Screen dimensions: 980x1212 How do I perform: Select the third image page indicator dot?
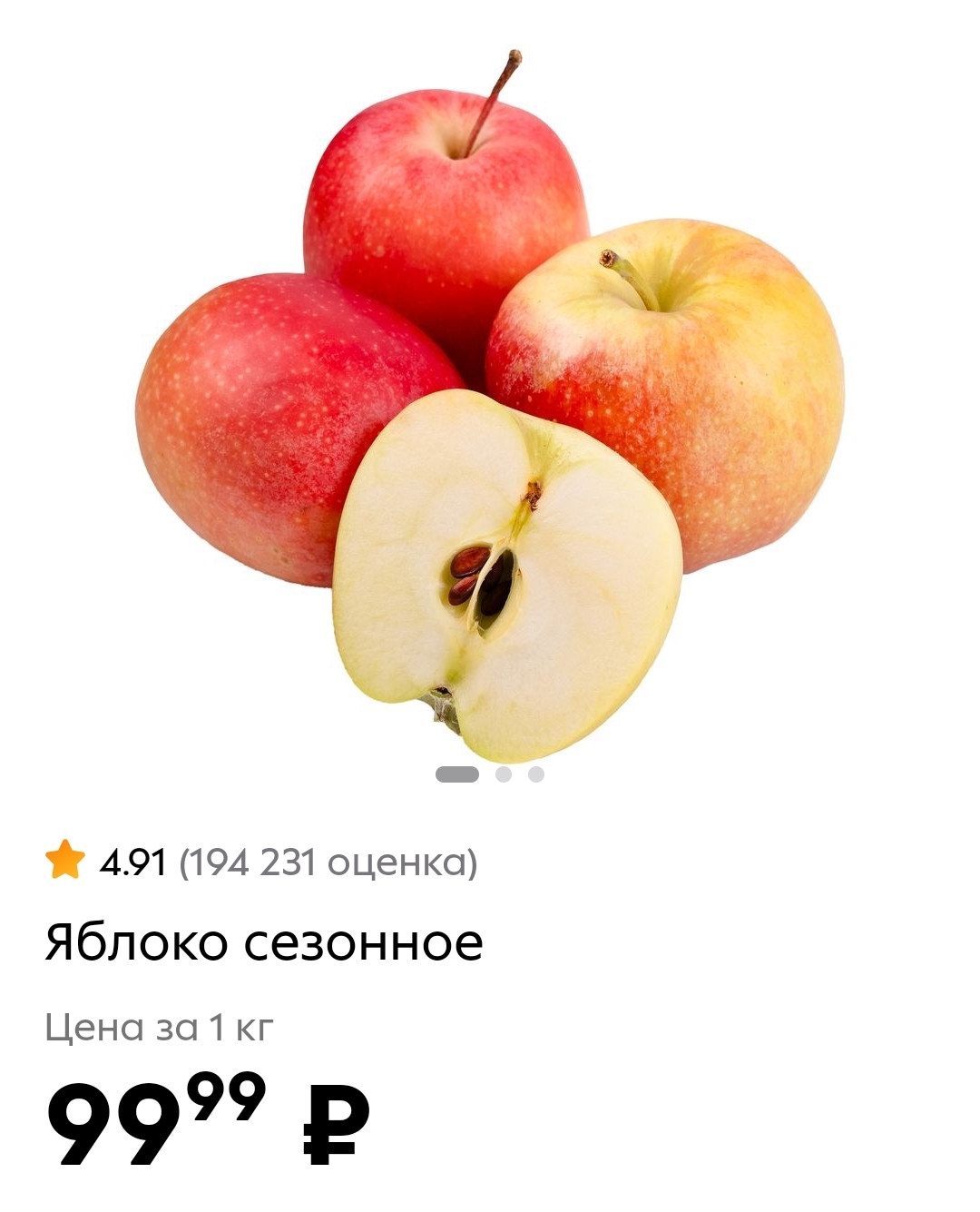pos(536,774)
